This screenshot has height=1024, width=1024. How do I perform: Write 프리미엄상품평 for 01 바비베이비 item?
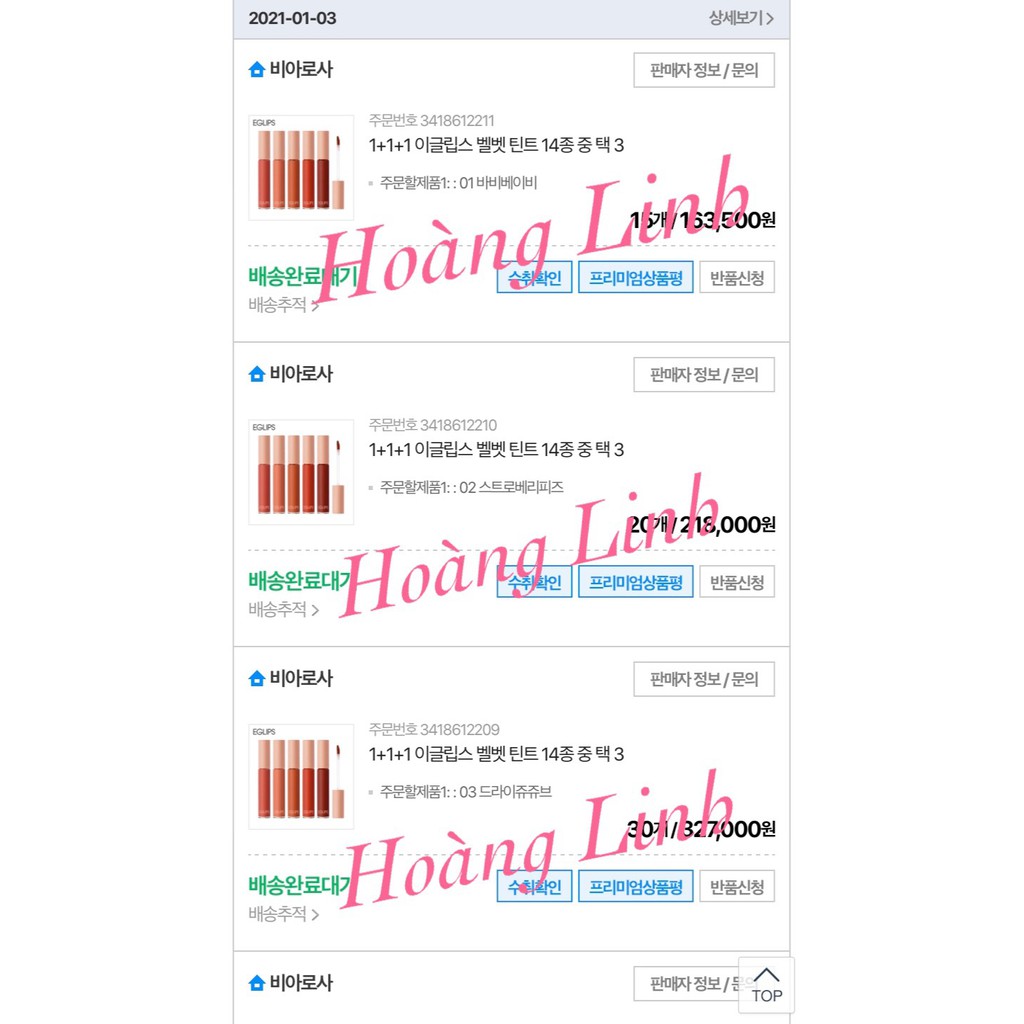[x=636, y=278]
